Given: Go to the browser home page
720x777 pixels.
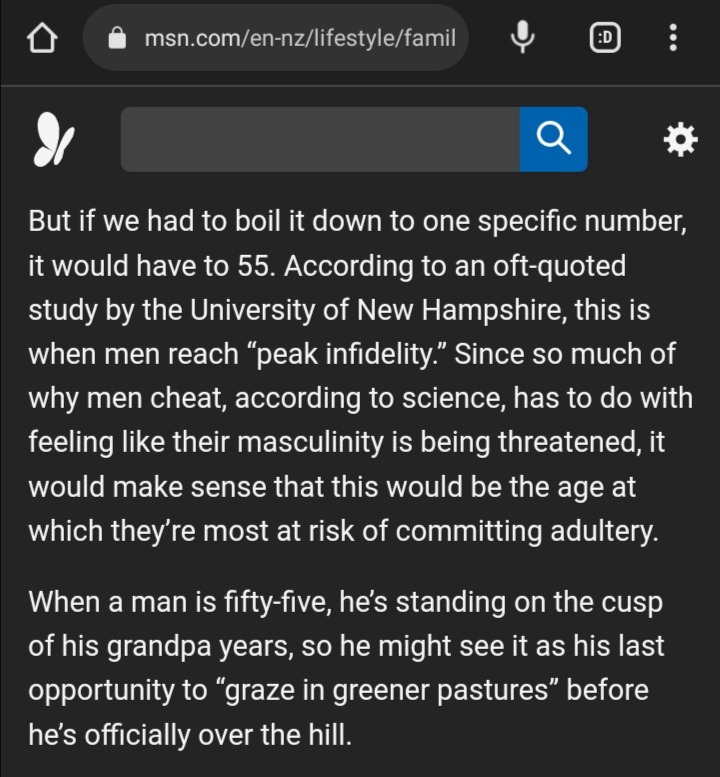Looking at the screenshot, I should [x=41, y=39].
